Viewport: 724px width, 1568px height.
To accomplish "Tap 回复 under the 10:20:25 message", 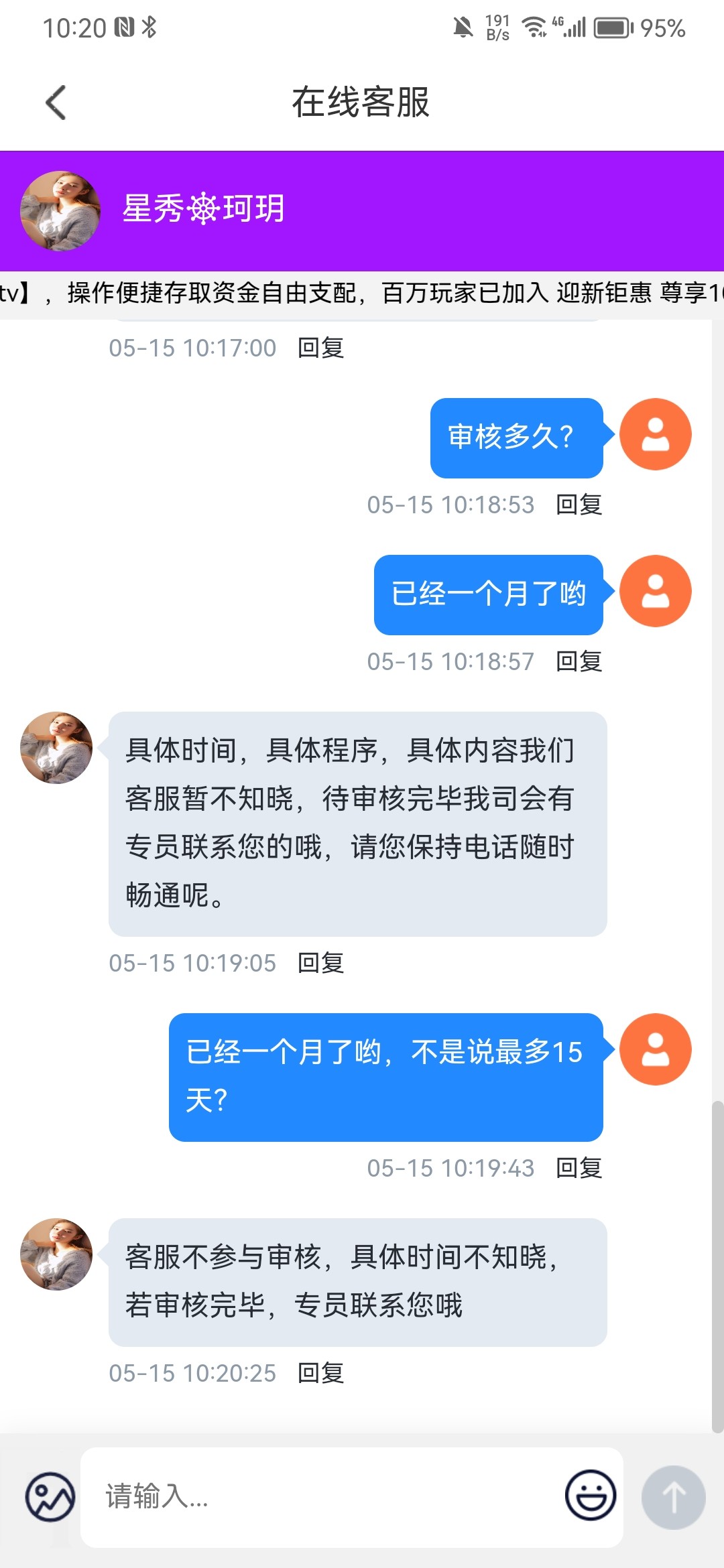I will (x=320, y=1373).
